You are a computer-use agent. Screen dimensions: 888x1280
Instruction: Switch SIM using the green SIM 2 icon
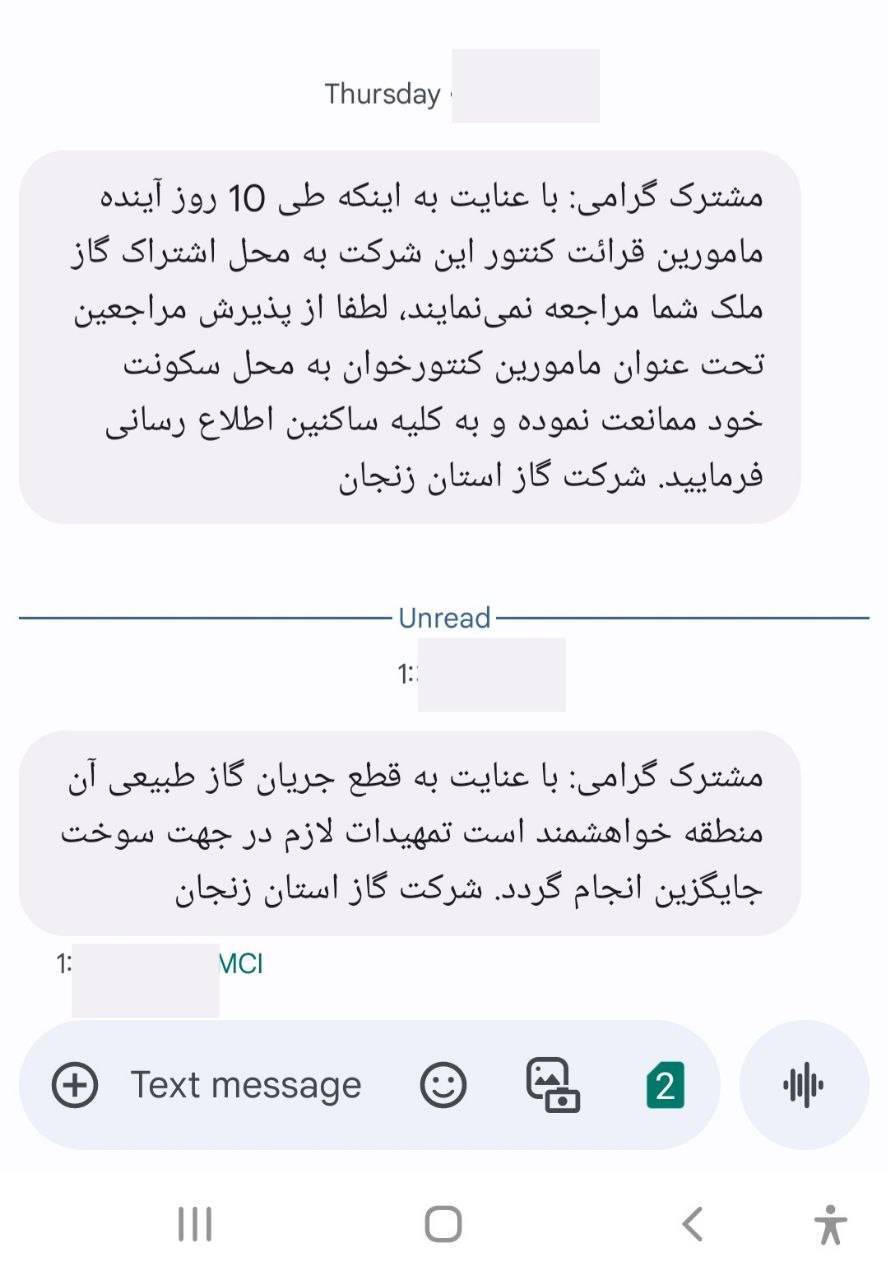(x=665, y=1085)
